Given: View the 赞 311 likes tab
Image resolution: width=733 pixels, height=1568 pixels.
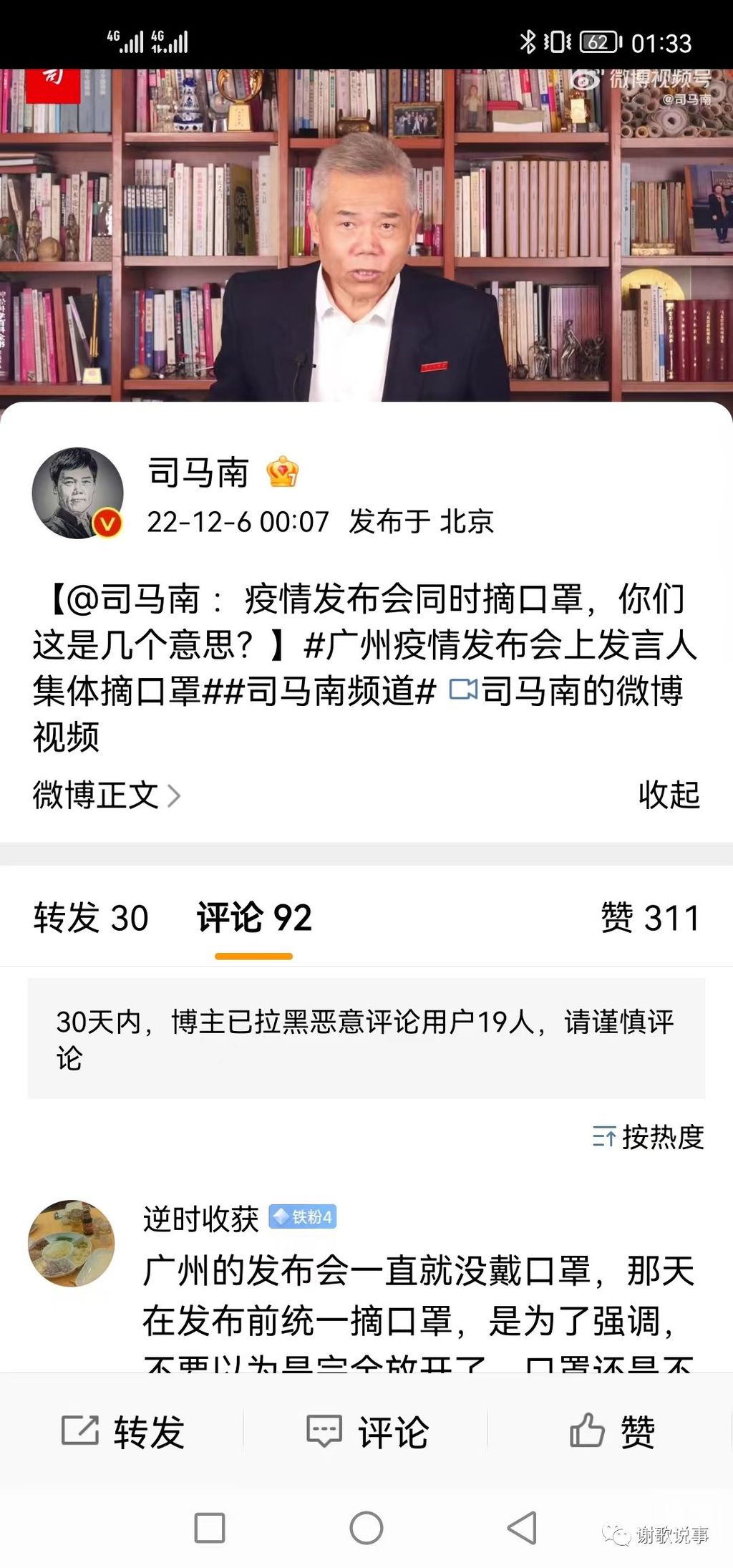Looking at the screenshot, I should [x=650, y=918].
